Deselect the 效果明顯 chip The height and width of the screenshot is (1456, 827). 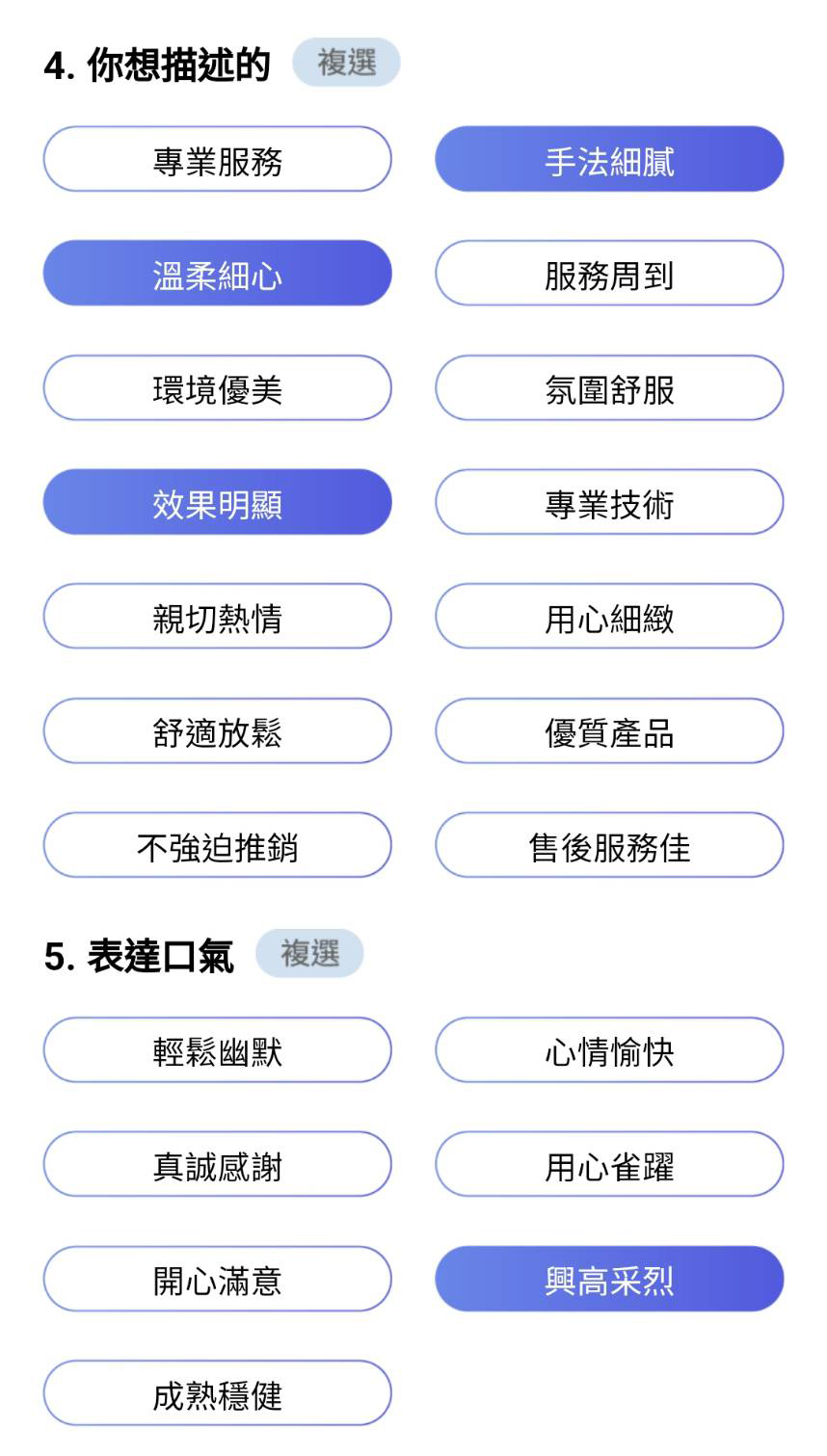[x=218, y=503]
